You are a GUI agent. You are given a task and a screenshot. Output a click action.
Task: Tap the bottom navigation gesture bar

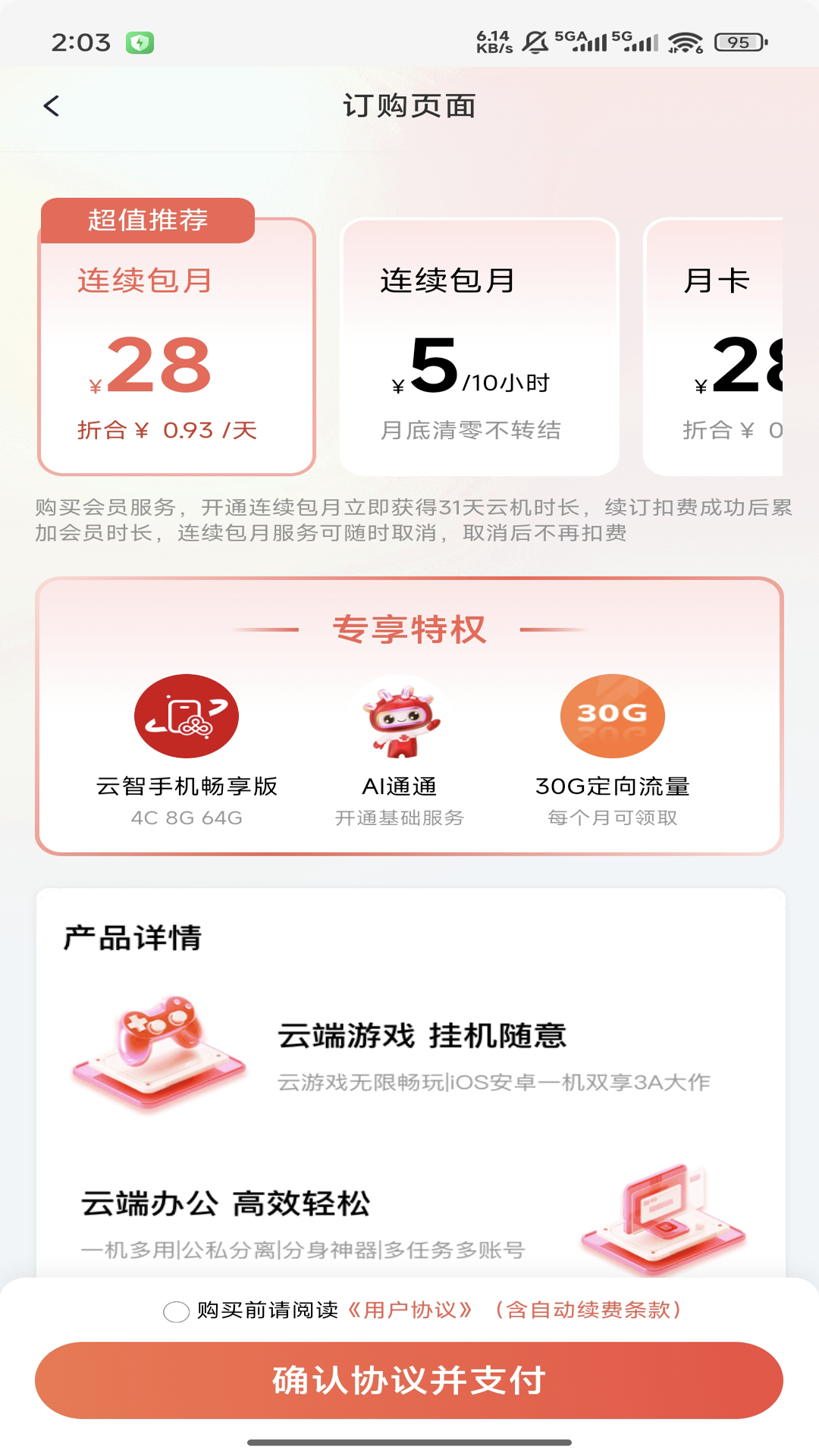coord(409,1441)
